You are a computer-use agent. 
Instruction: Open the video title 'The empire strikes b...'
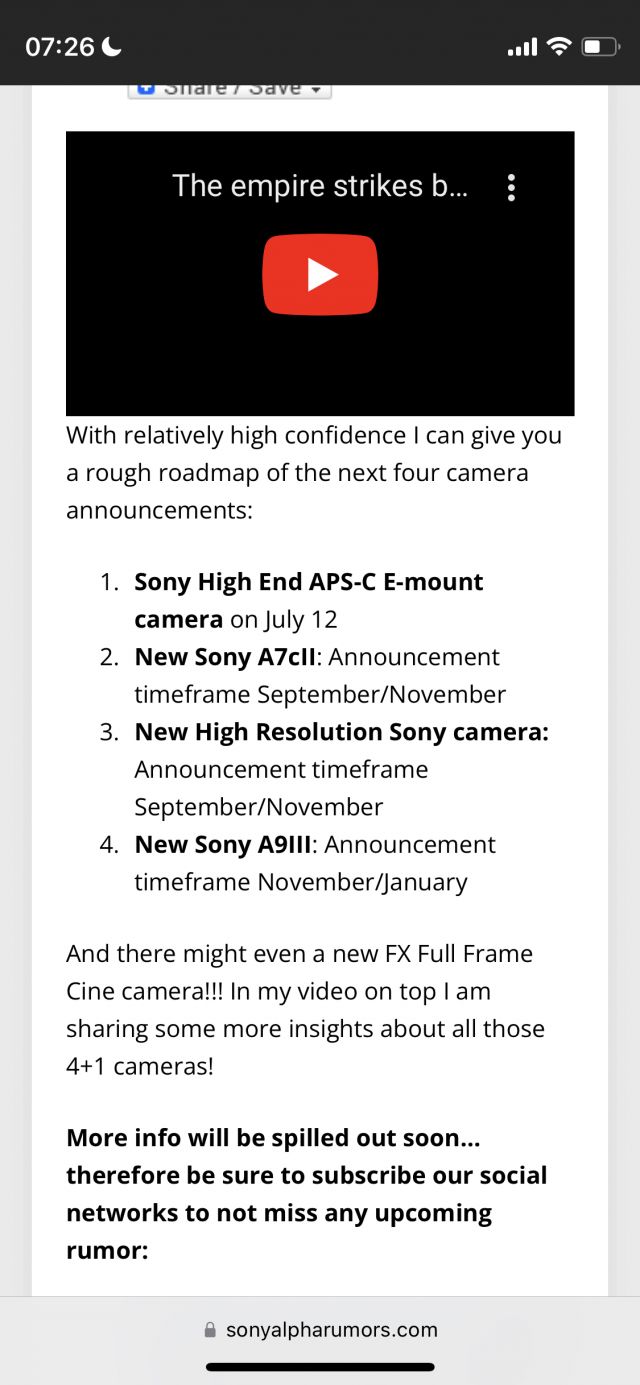(x=319, y=187)
